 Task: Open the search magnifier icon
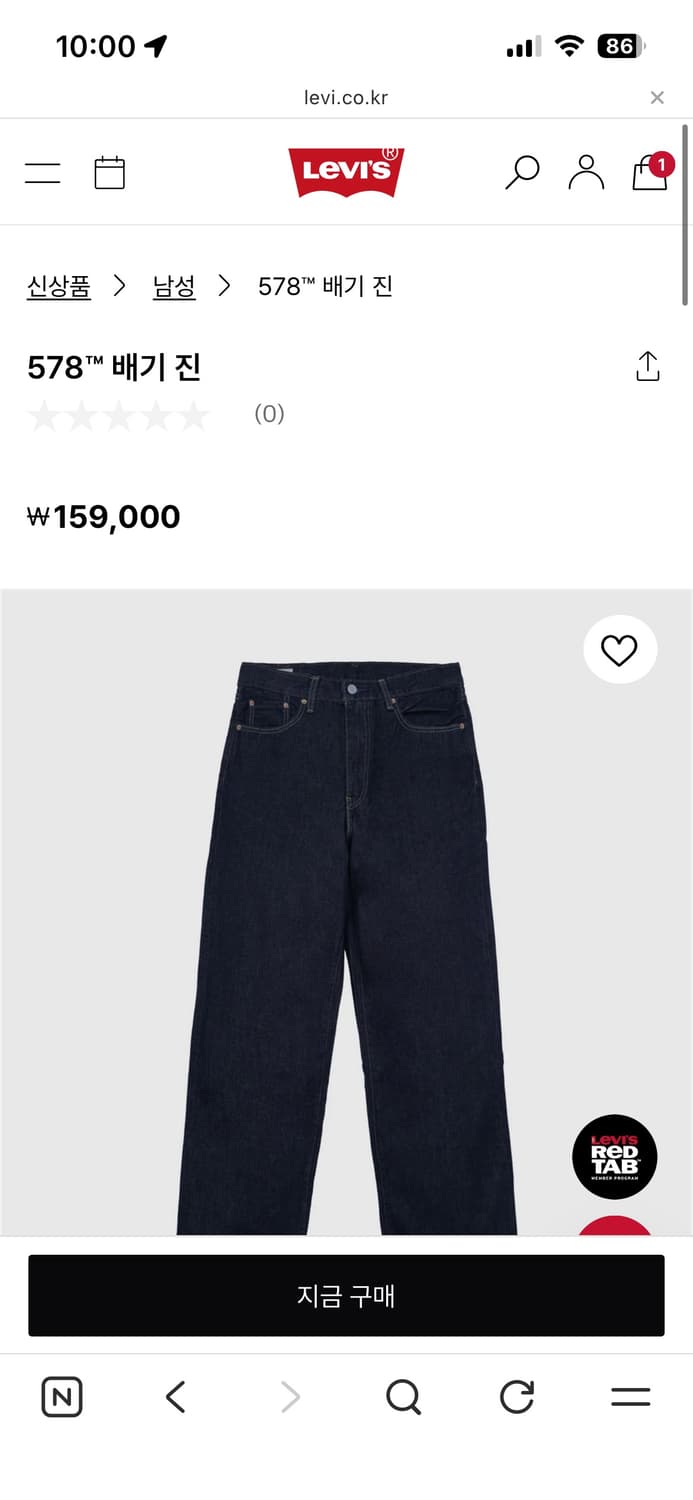click(522, 172)
